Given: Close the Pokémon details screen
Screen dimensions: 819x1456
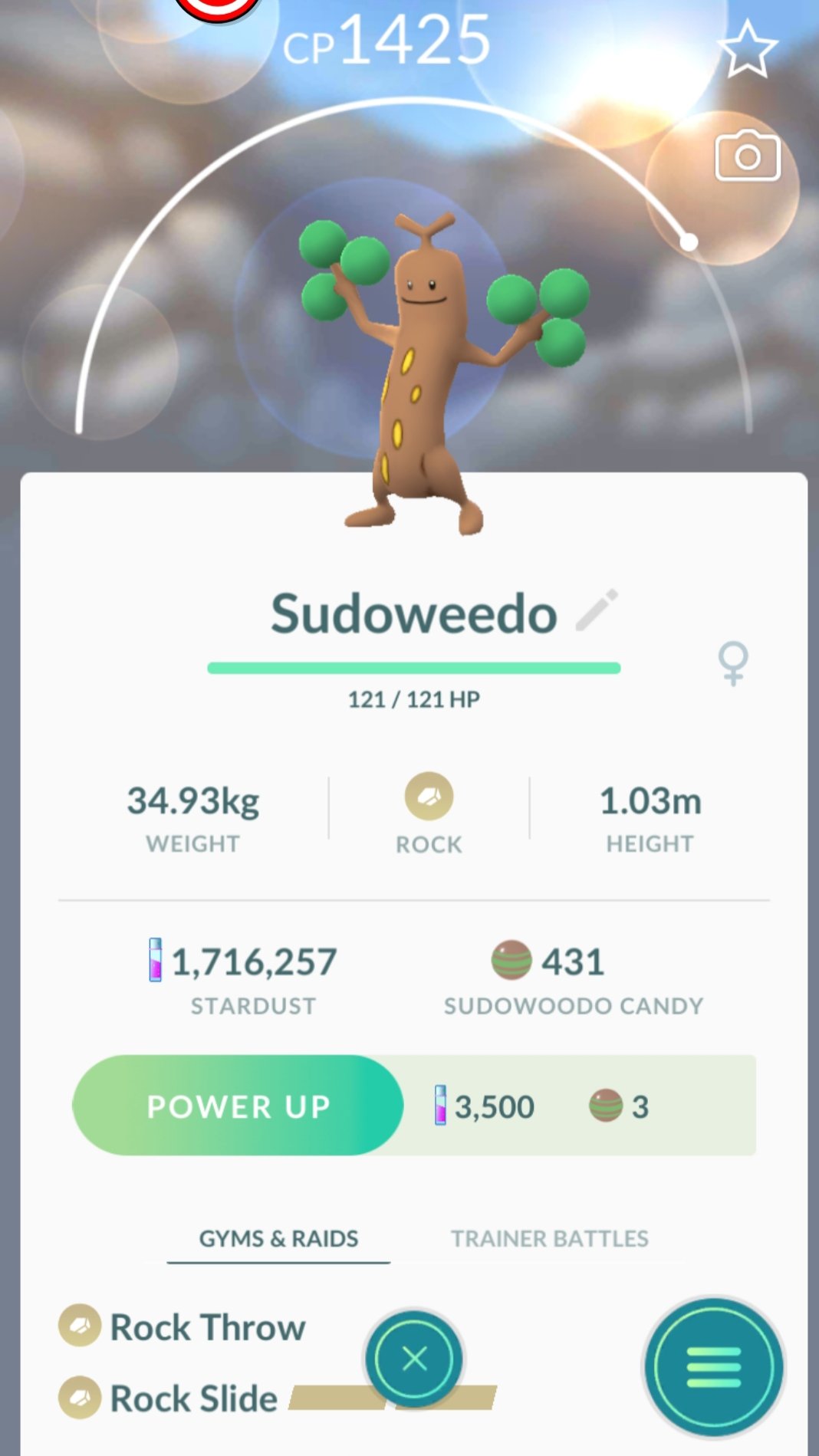Looking at the screenshot, I should [x=414, y=1359].
